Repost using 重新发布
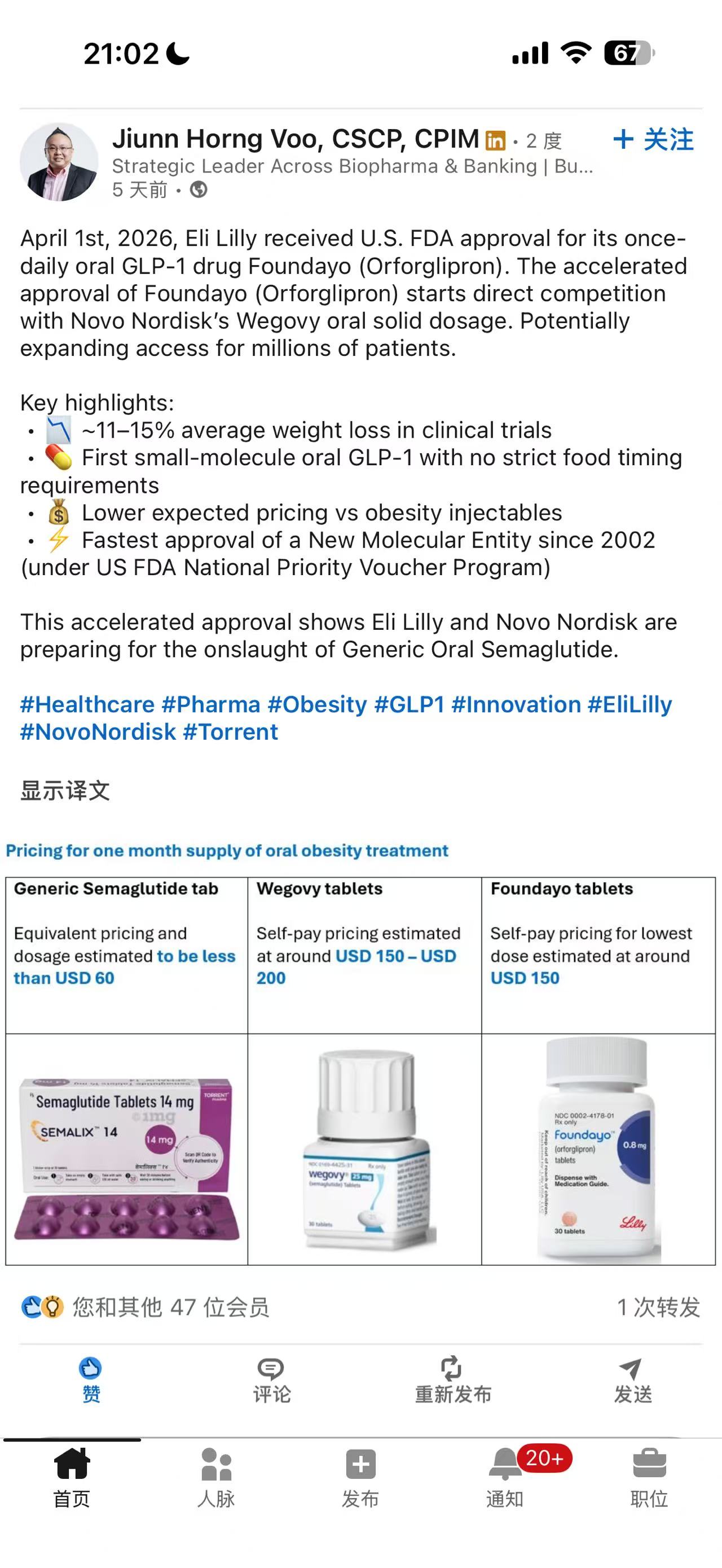The height and width of the screenshot is (1568, 722). tap(452, 1380)
